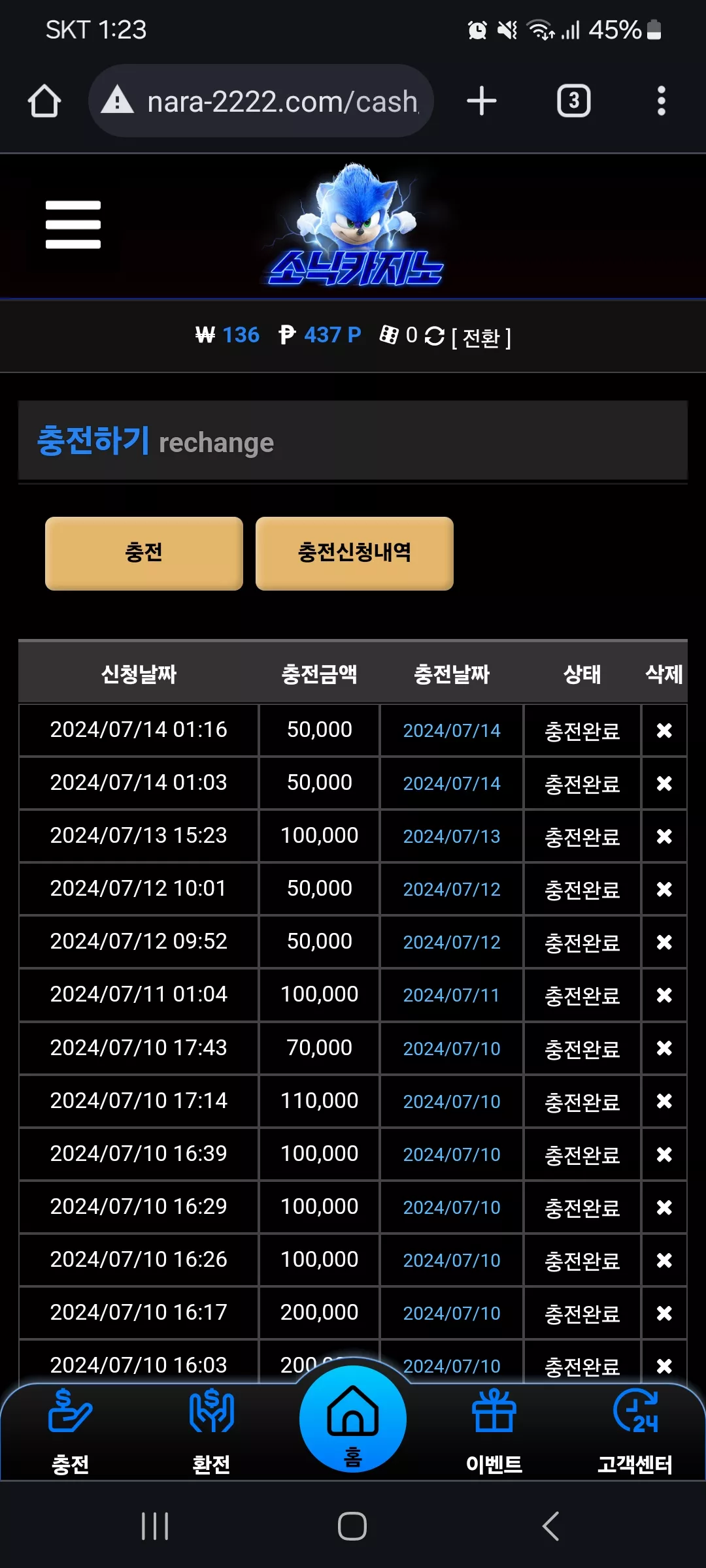Open the 충전신청내역 history button
The height and width of the screenshot is (1568, 706).
coord(354,553)
